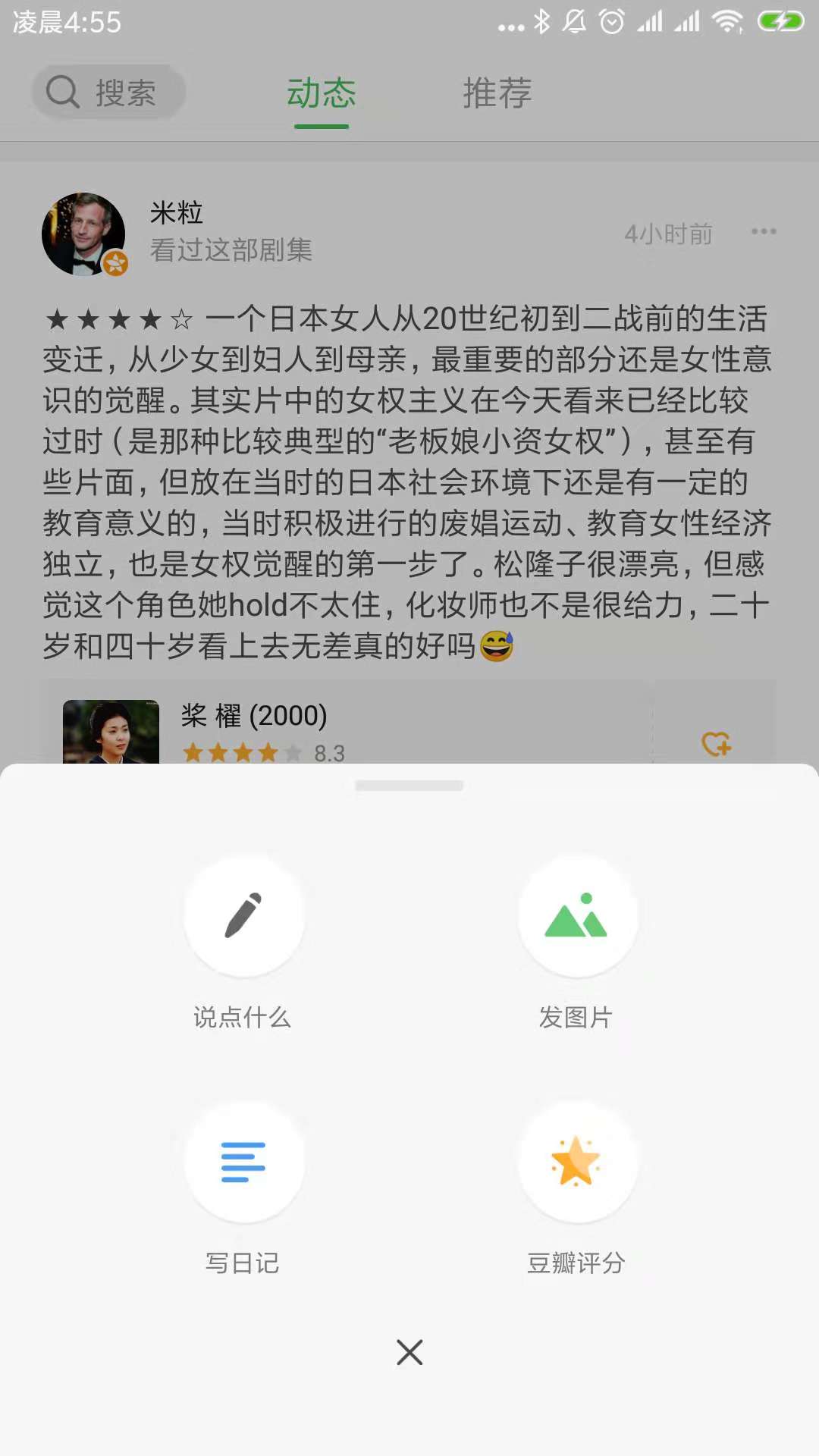Open the 搜索 search box
The height and width of the screenshot is (1456, 819).
click(x=108, y=93)
